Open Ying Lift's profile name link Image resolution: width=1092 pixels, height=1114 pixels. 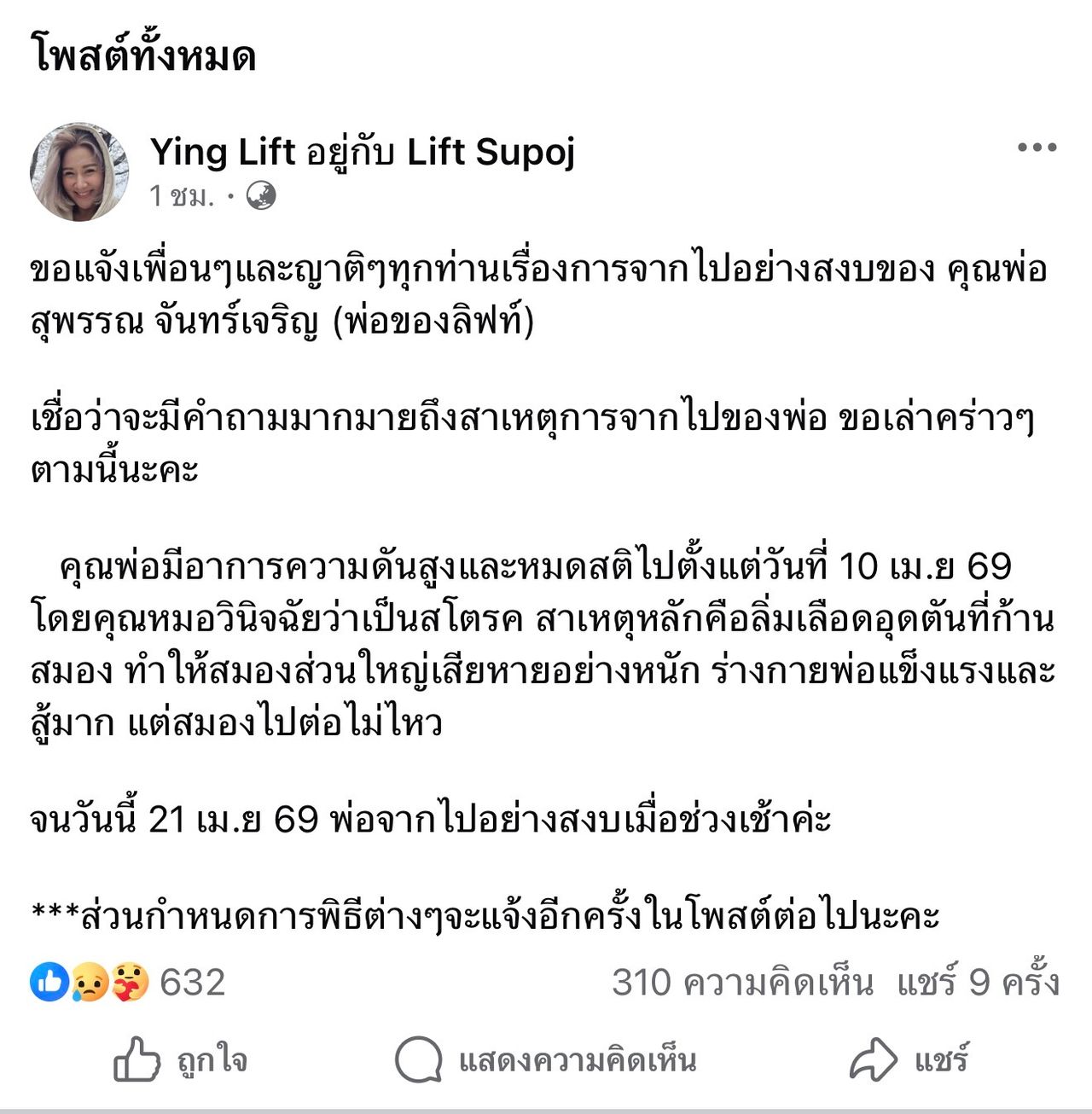pos(223,152)
